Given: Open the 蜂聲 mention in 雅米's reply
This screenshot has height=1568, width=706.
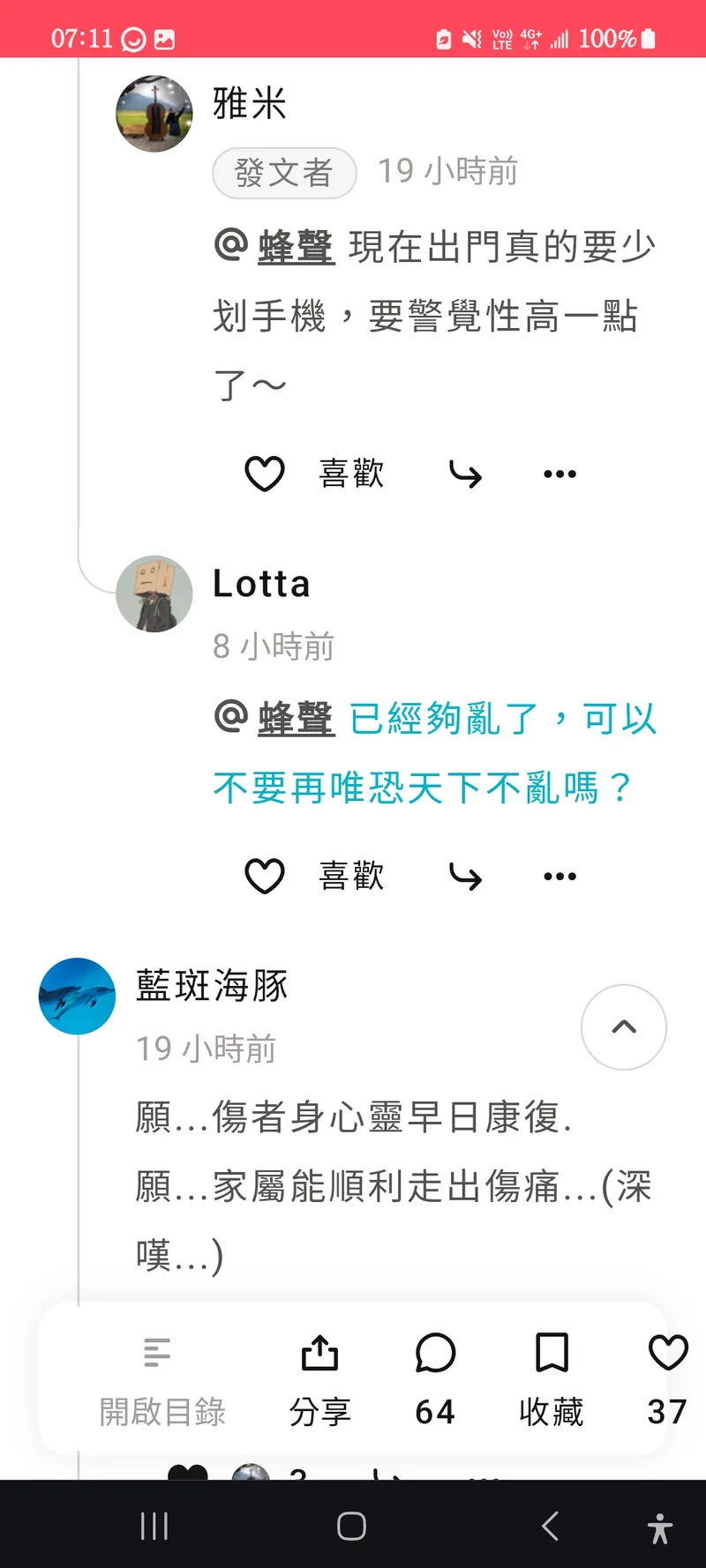Looking at the screenshot, I should pyautogui.click(x=296, y=247).
